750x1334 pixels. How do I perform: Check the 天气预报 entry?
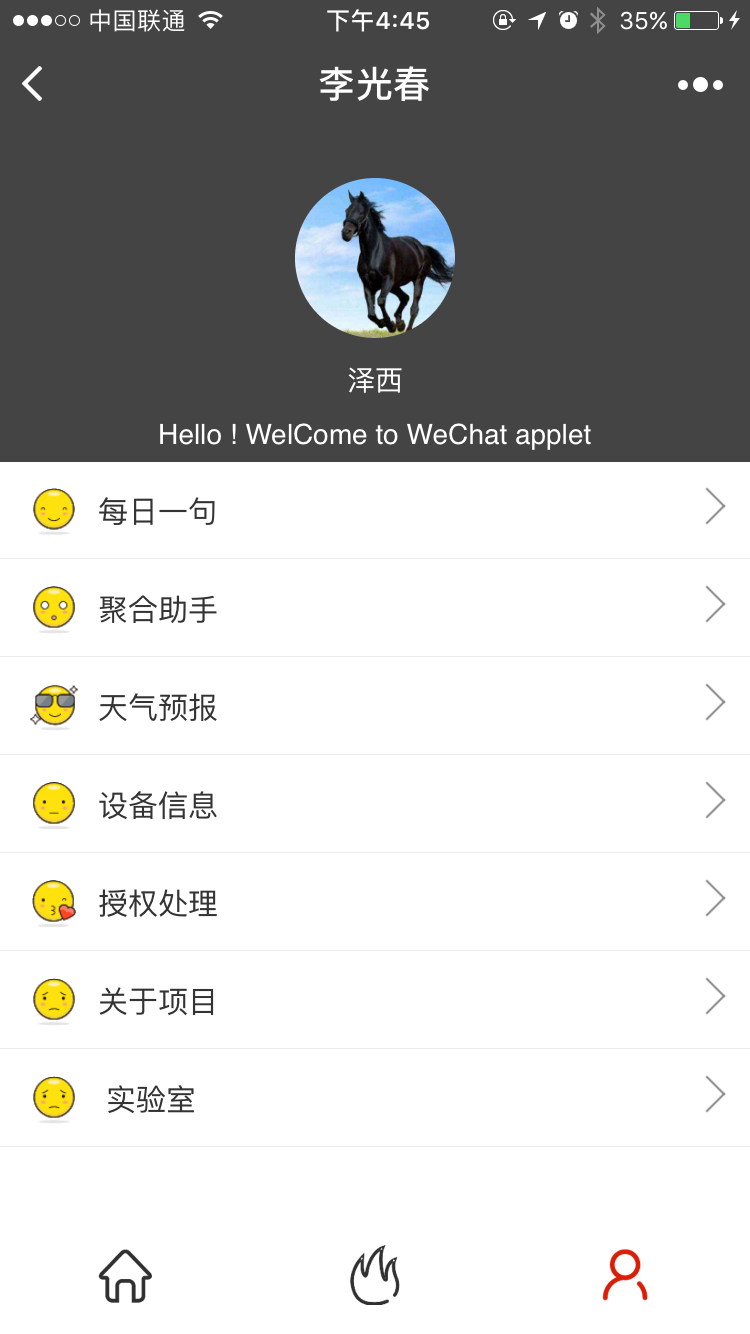(x=375, y=706)
